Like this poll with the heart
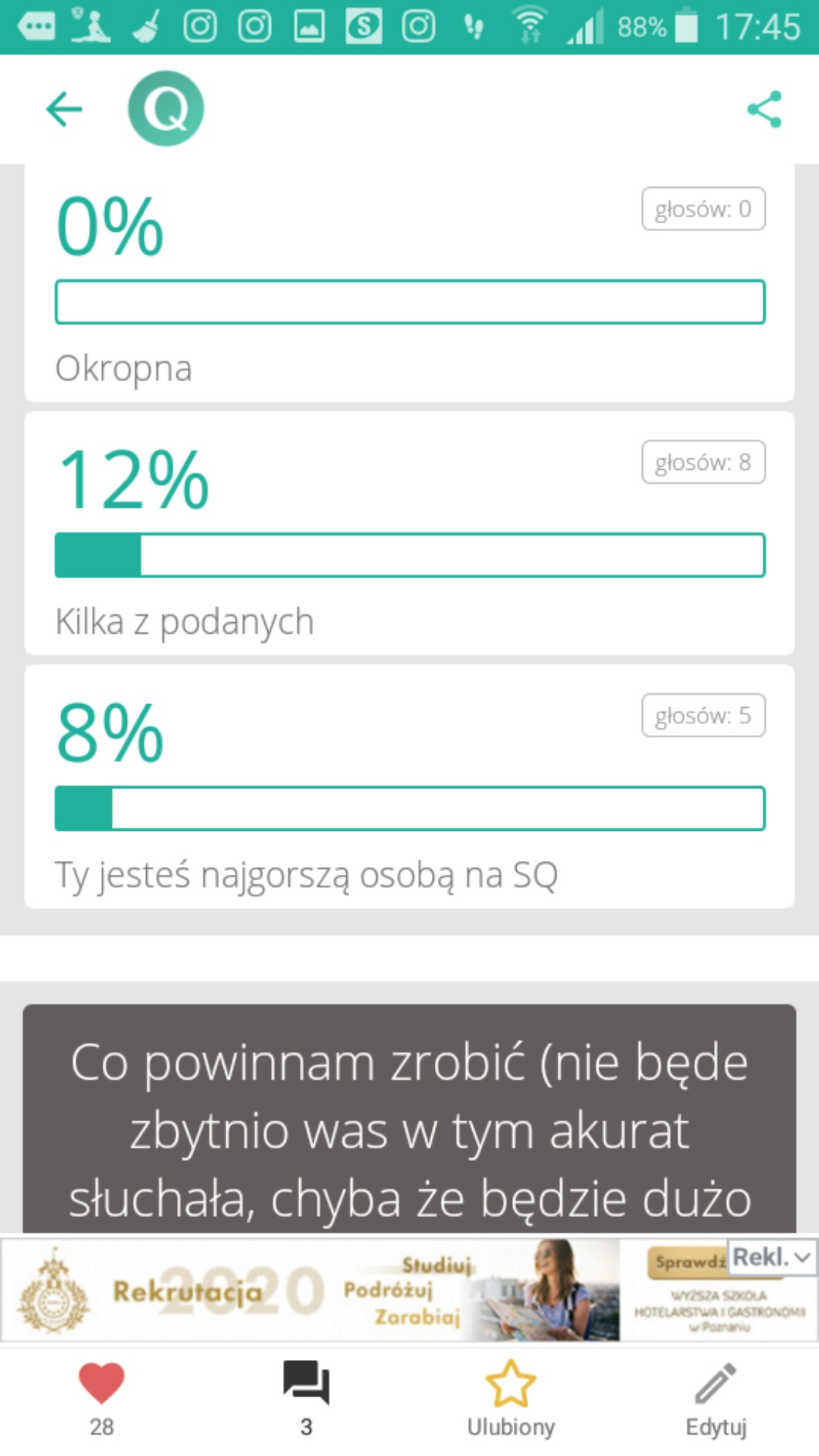 (x=101, y=1383)
